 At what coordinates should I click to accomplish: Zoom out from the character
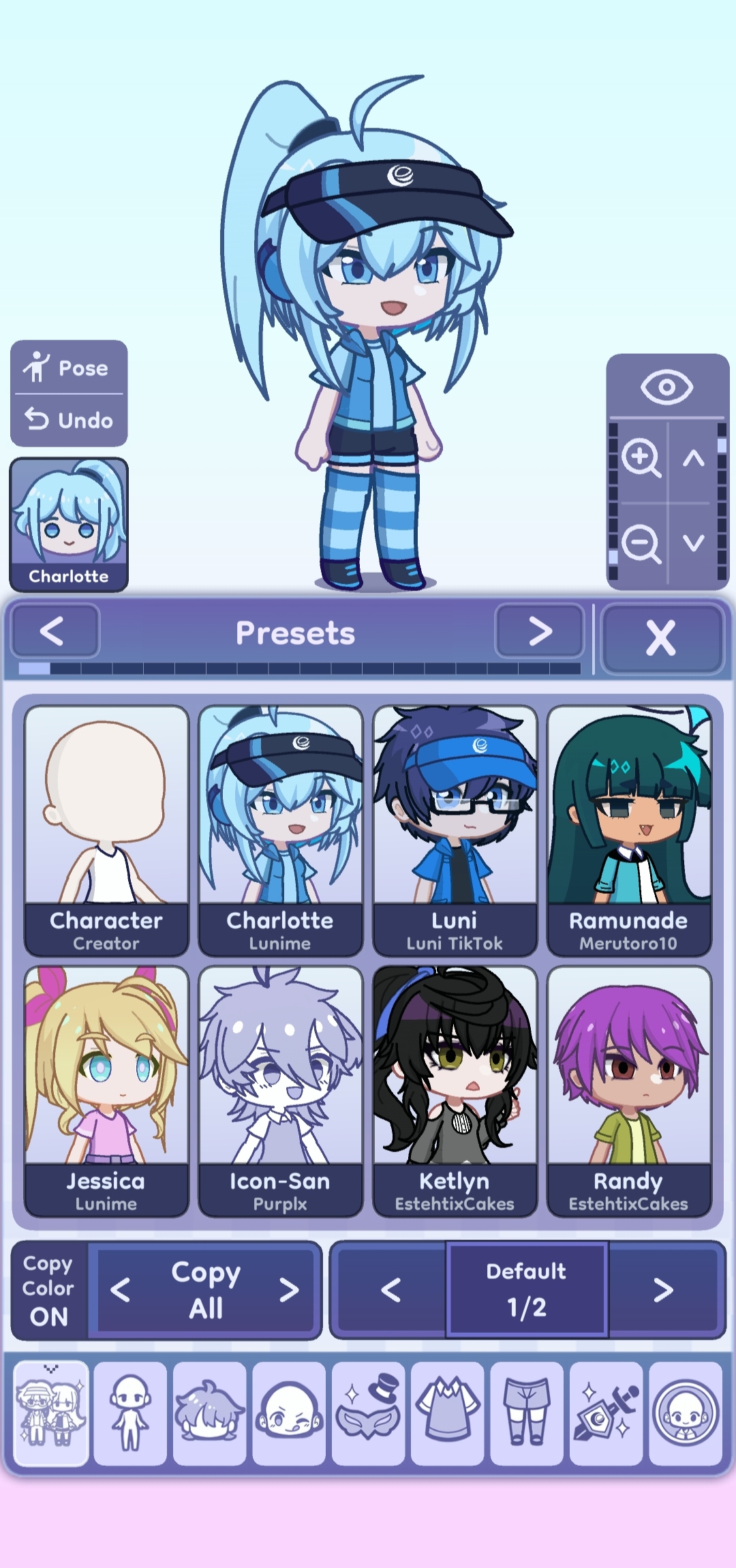pyautogui.click(x=641, y=543)
